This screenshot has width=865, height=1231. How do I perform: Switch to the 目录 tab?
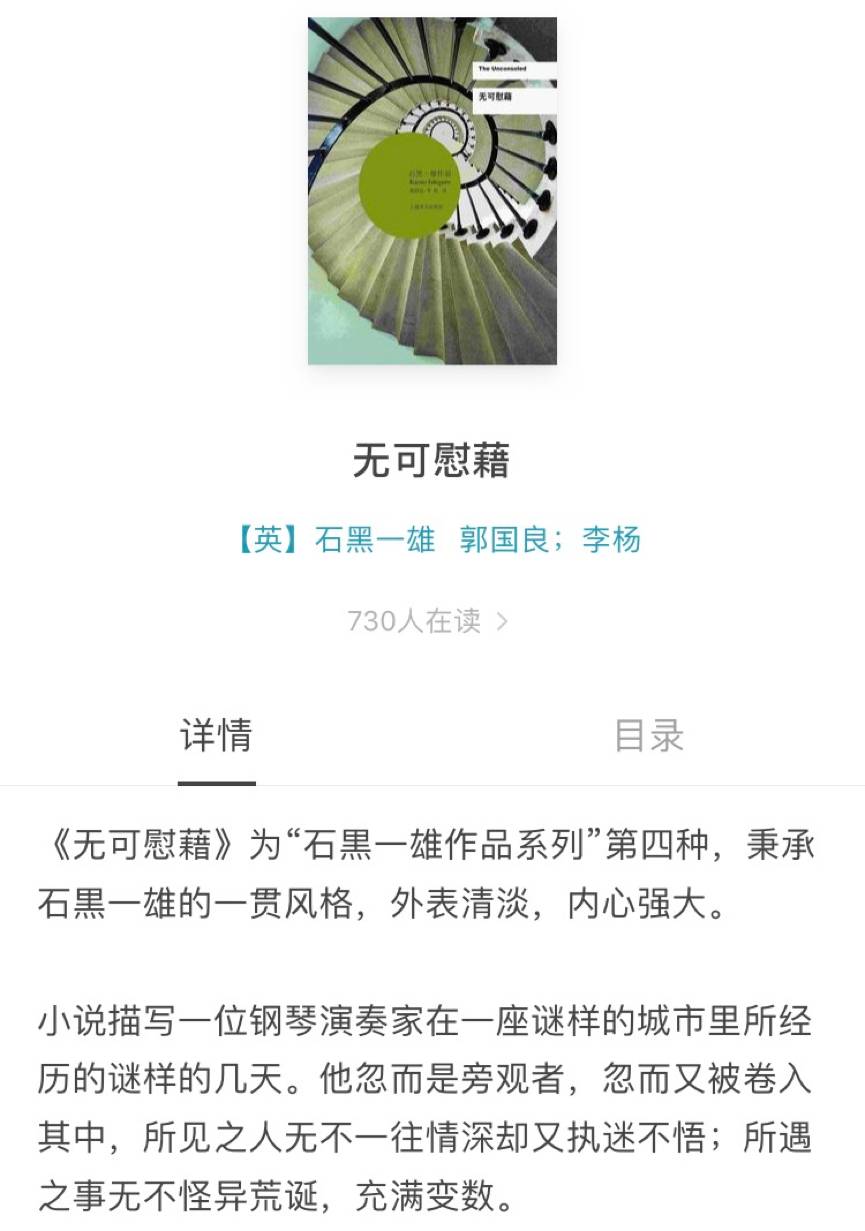click(x=648, y=735)
